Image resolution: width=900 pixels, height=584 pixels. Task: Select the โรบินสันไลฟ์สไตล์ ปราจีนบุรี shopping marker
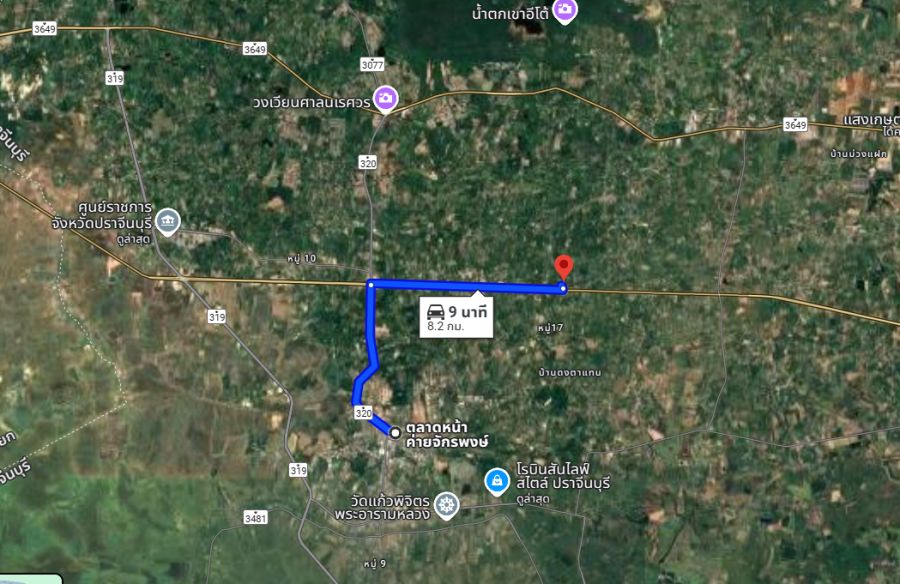pos(495,482)
